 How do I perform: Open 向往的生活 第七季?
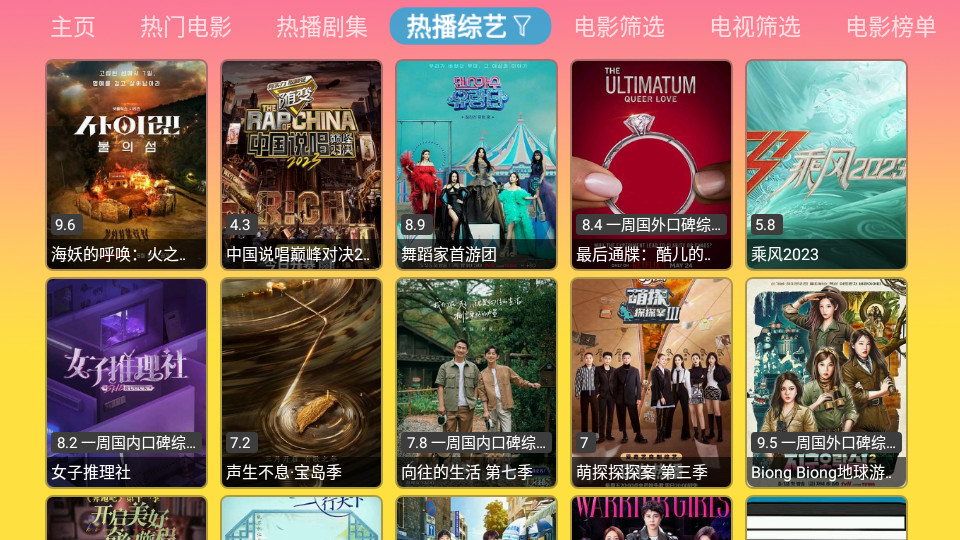(476, 383)
